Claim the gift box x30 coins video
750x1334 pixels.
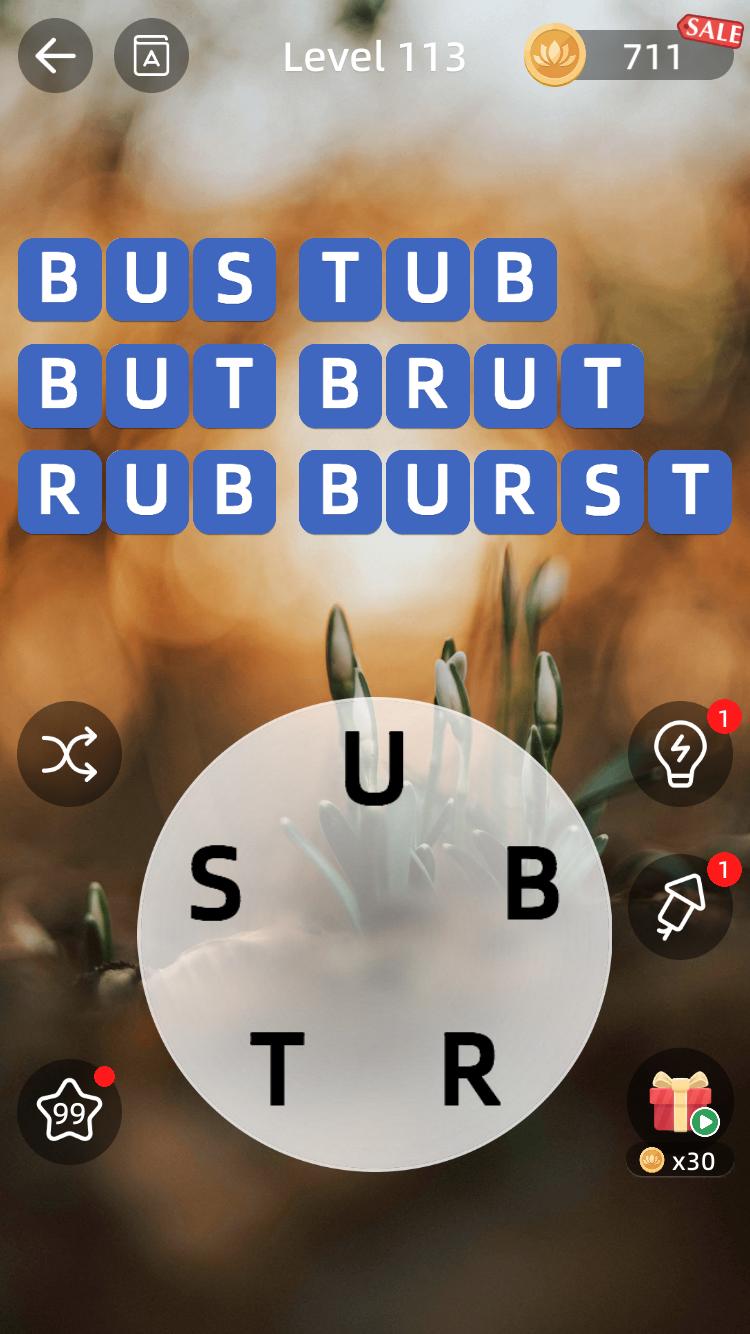(x=680, y=1112)
